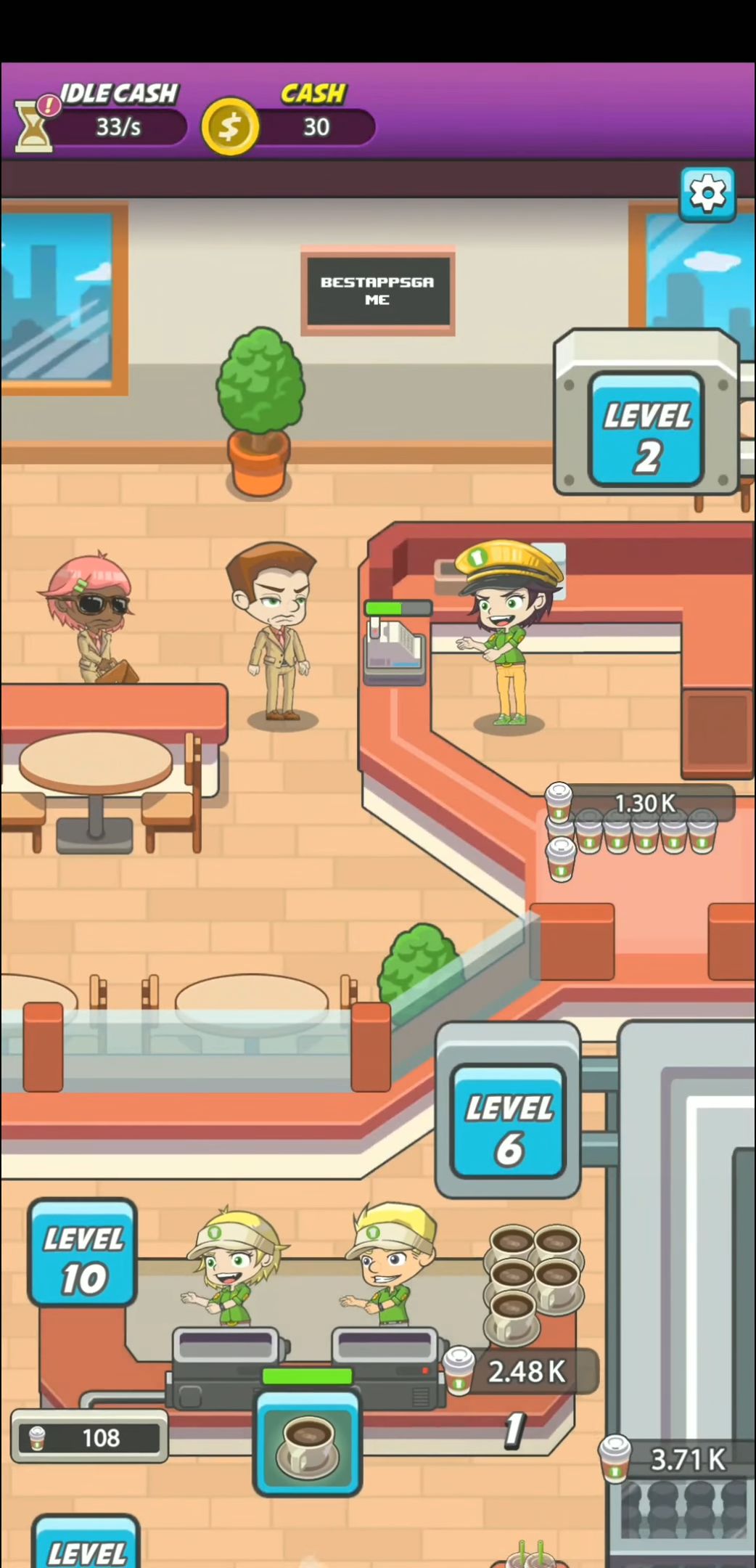Tap the Level 10 upgrade button
Viewport: 756px width, 1568px height.
click(x=83, y=1251)
